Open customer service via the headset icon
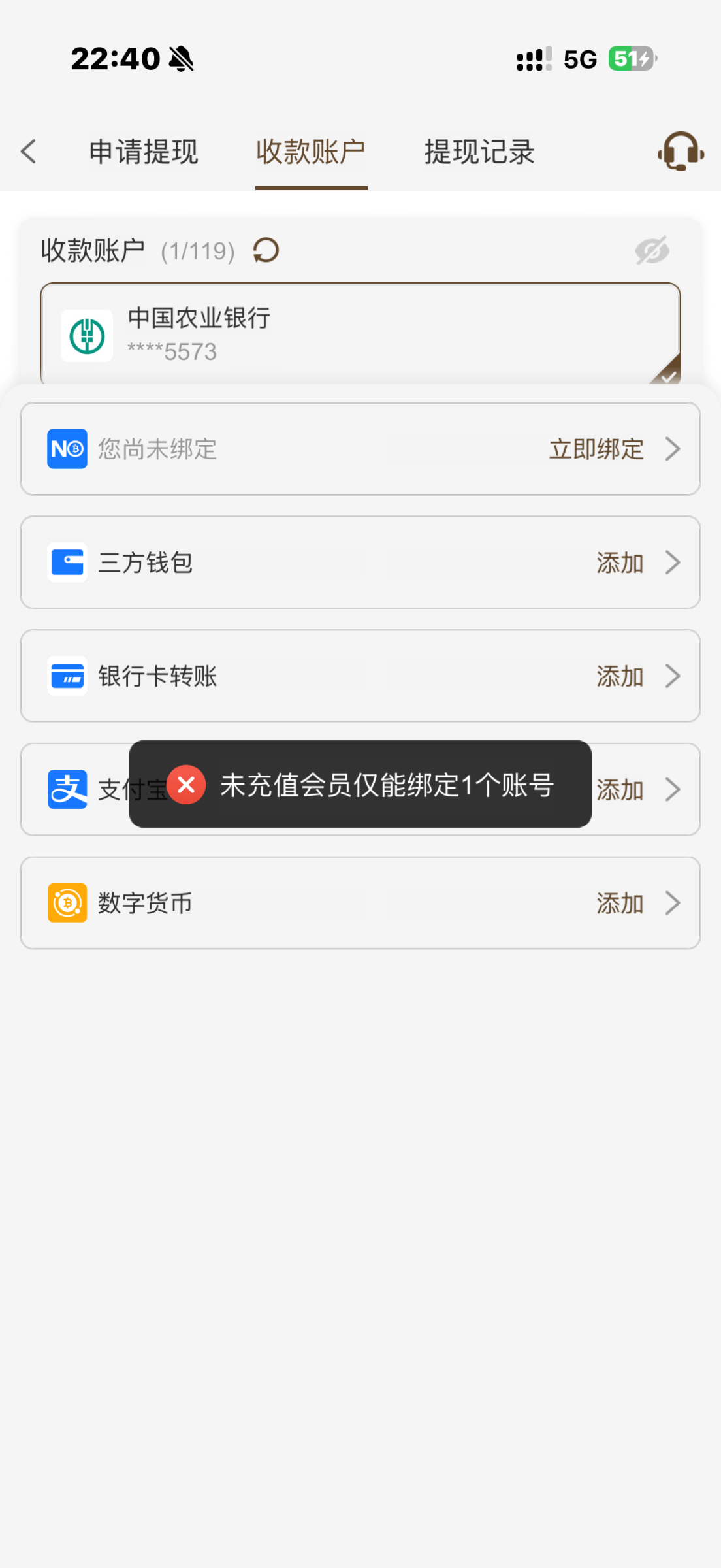Screen dimensions: 721x1568 (681, 152)
